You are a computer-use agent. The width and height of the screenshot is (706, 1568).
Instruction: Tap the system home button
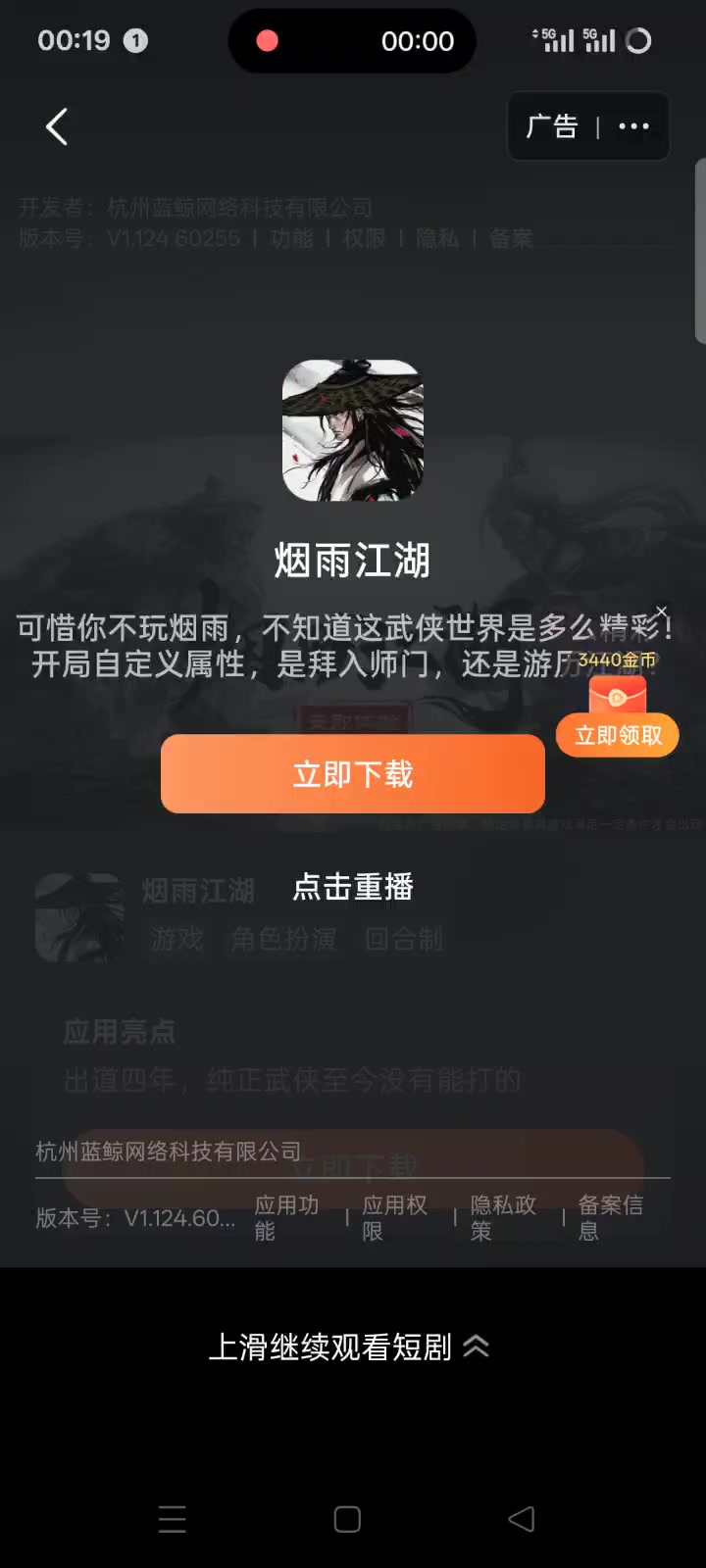(347, 1519)
